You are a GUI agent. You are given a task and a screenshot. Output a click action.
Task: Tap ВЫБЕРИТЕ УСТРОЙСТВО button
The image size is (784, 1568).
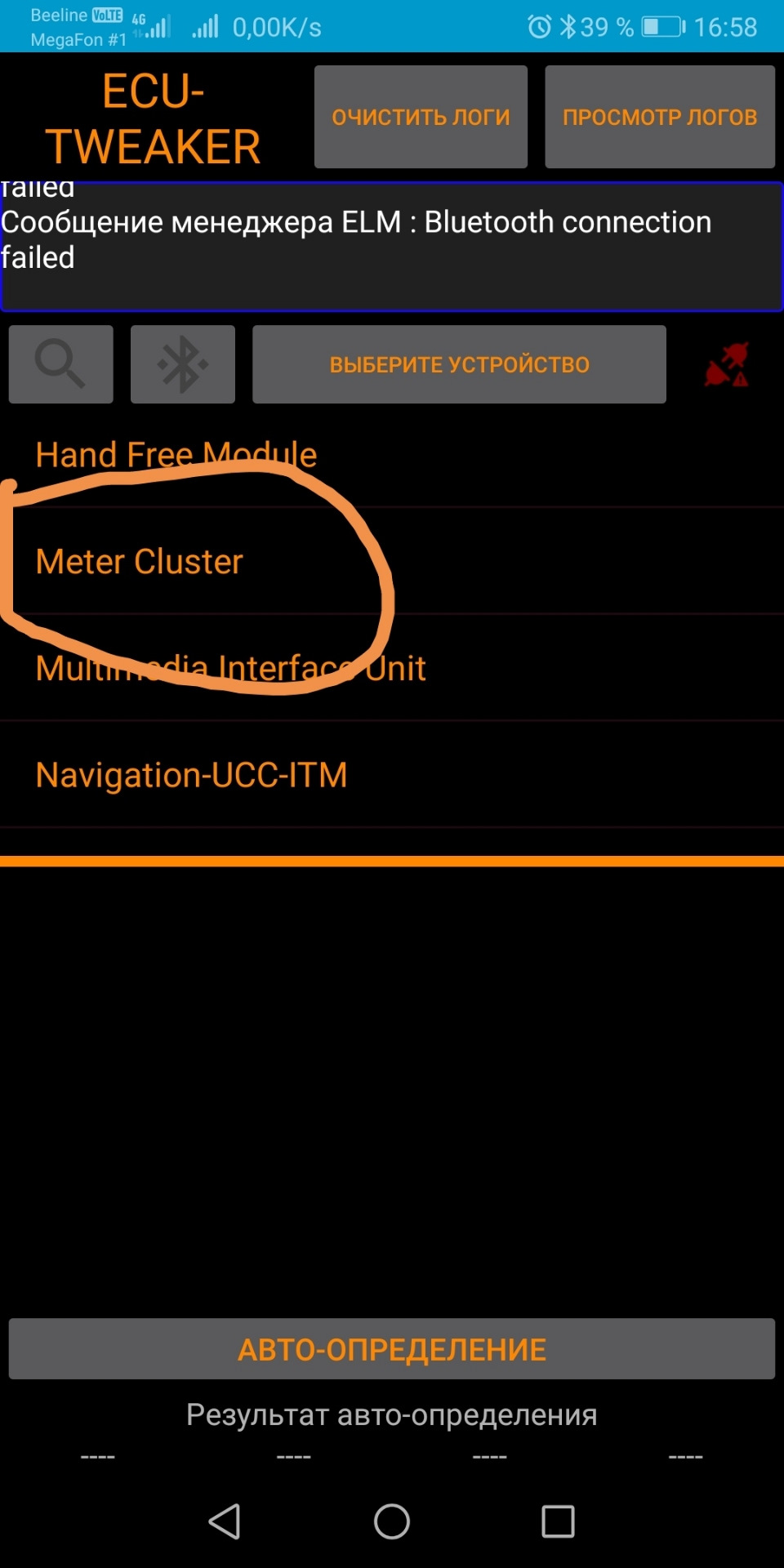459,364
